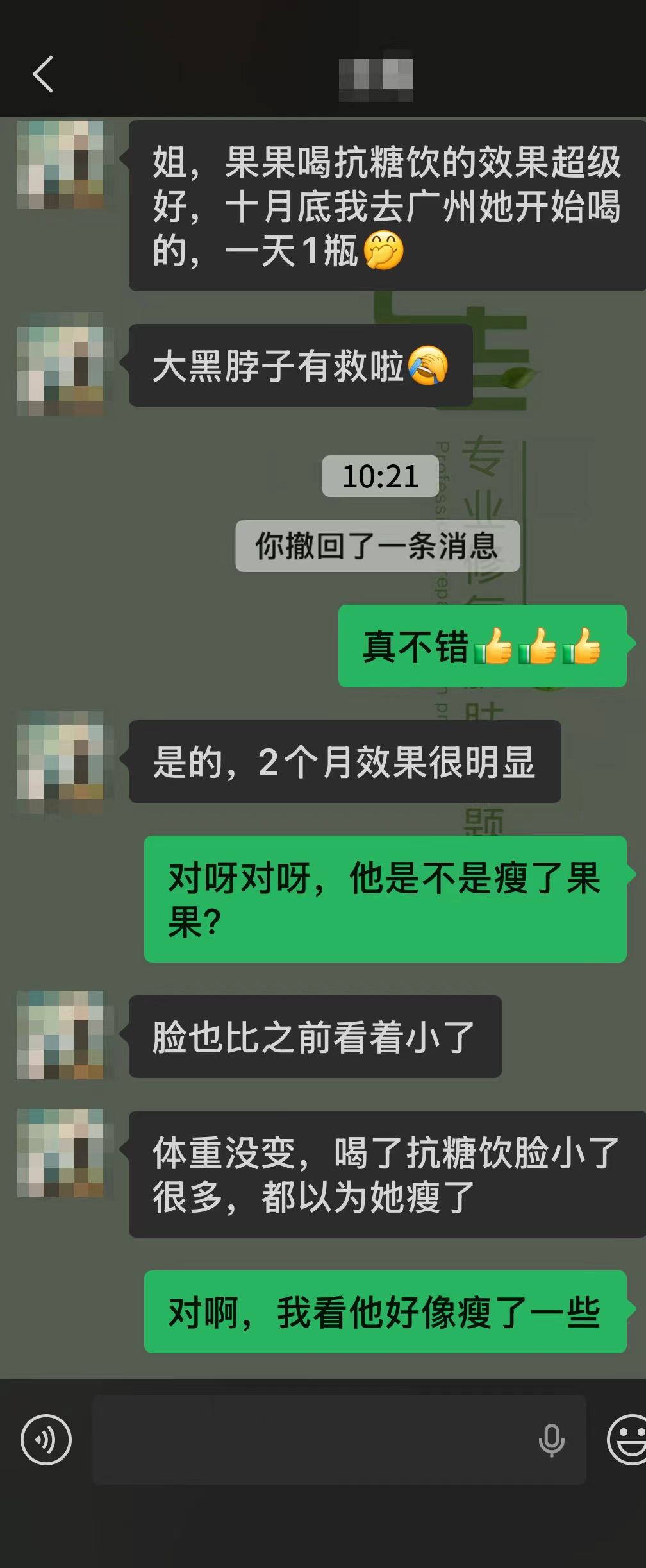The height and width of the screenshot is (1568, 646).
Task: Tap the microphone dictation icon
Action: [x=551, y=1440]
